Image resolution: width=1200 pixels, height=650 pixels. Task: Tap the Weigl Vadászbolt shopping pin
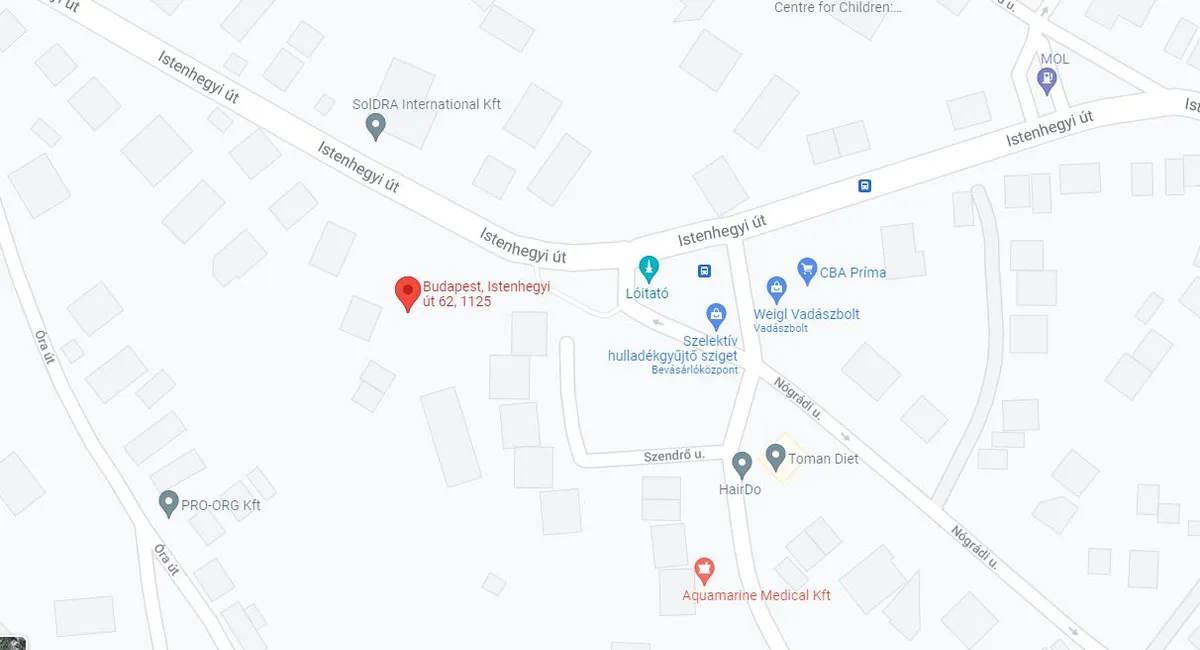click(776, 289)
